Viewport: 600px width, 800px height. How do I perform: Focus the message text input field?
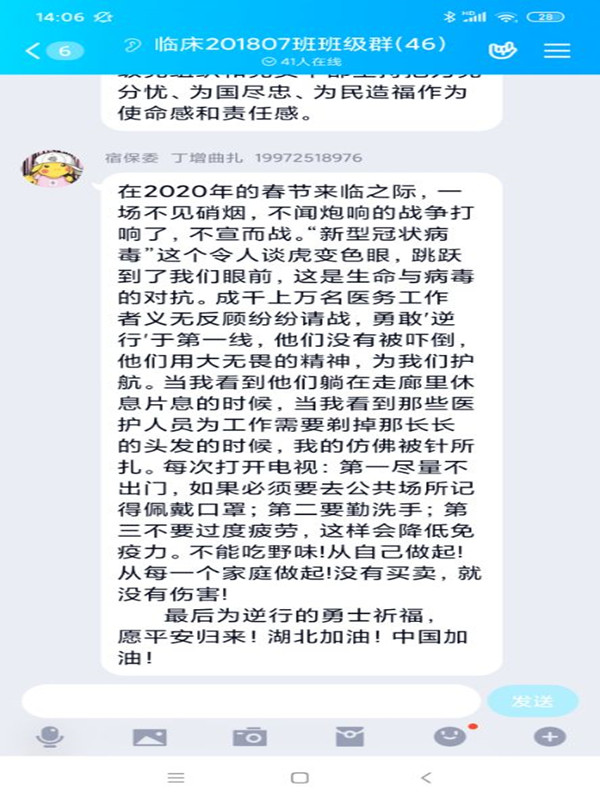[250, 700]
